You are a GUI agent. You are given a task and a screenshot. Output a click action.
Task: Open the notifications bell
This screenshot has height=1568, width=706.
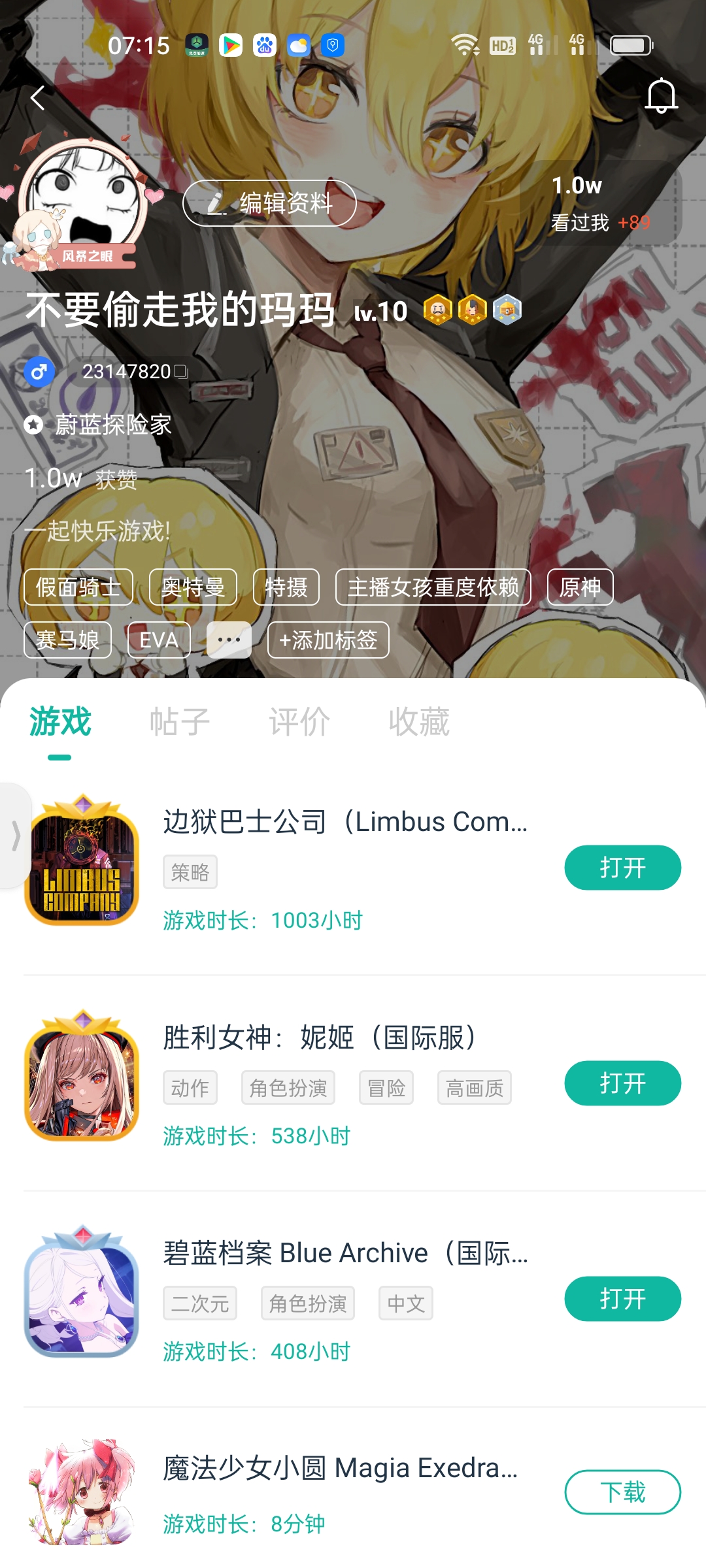pos(661,96)
